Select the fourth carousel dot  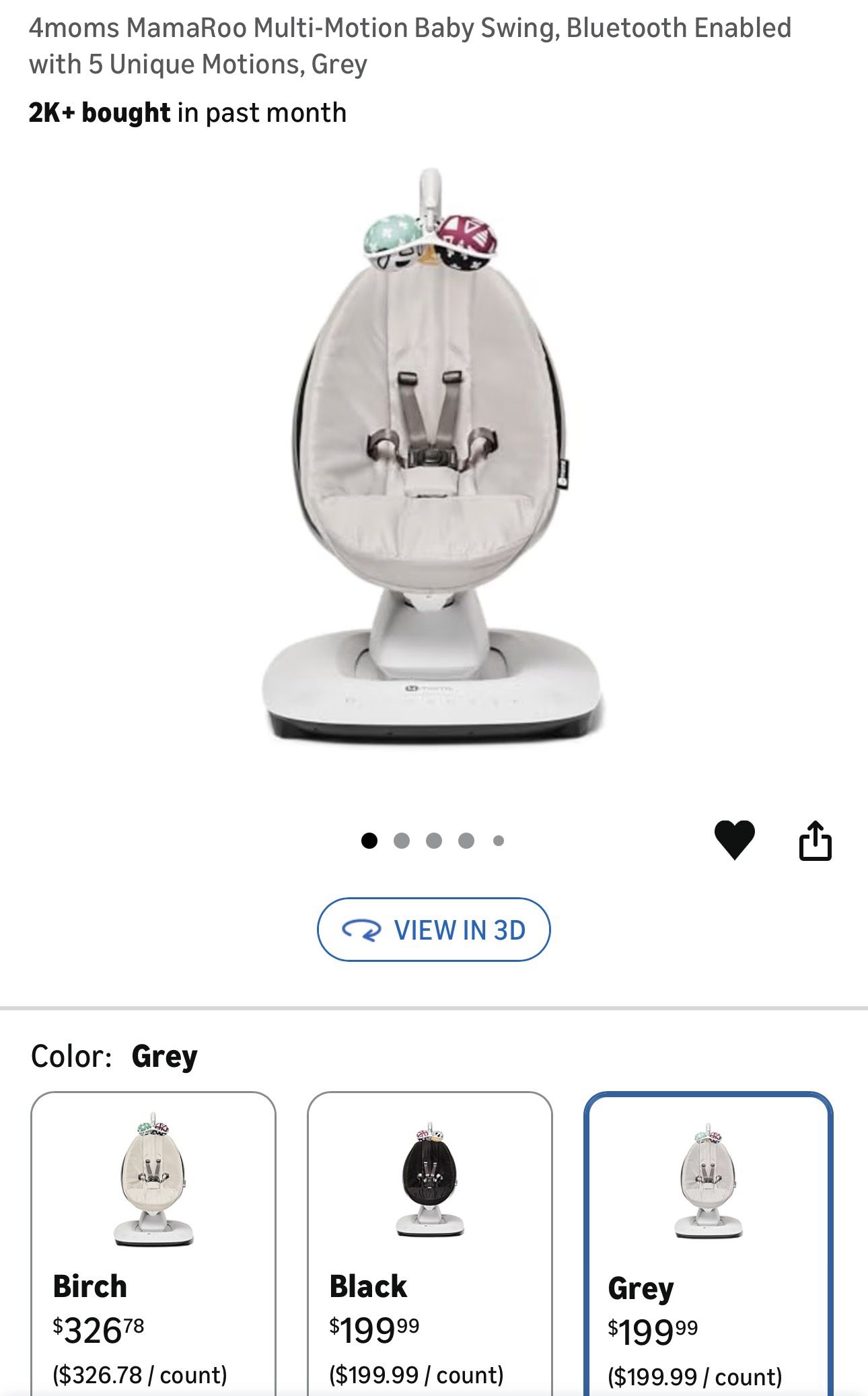click(x=466, y=839)
